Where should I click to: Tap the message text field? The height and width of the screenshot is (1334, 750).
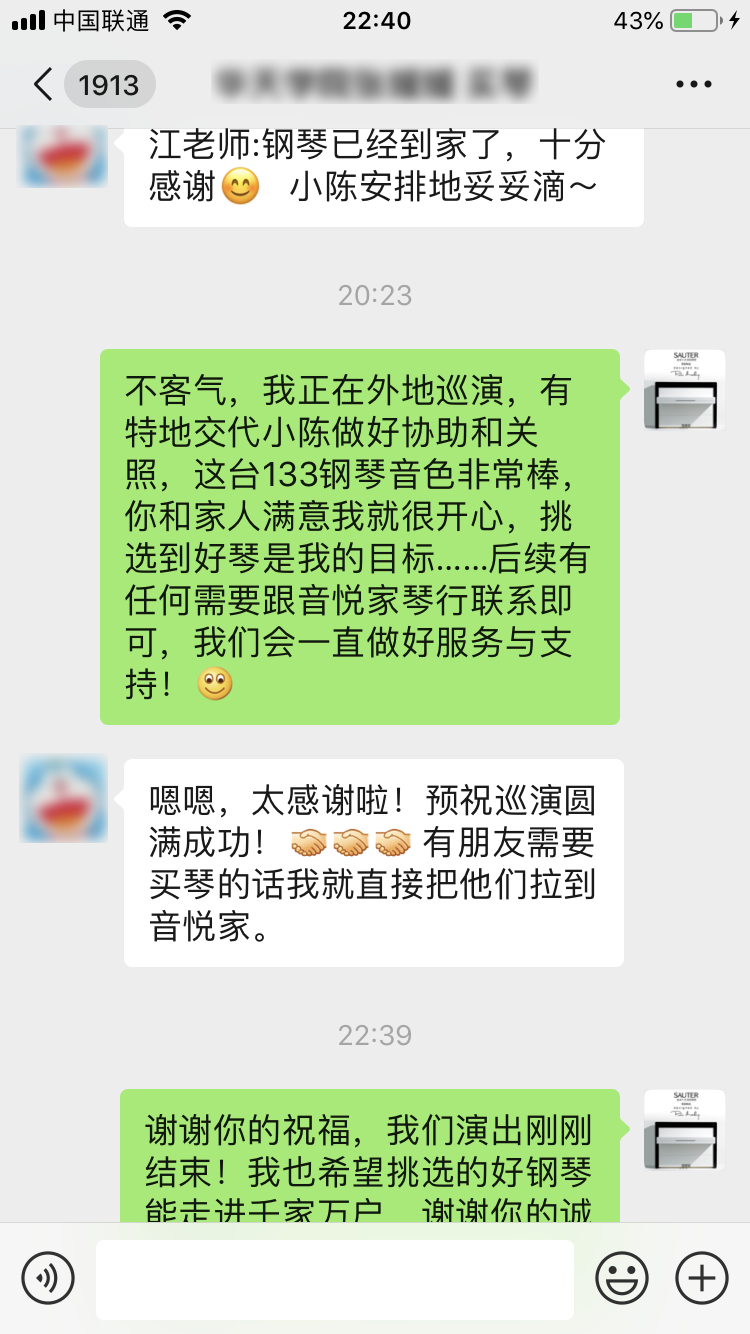[335, 1279]
